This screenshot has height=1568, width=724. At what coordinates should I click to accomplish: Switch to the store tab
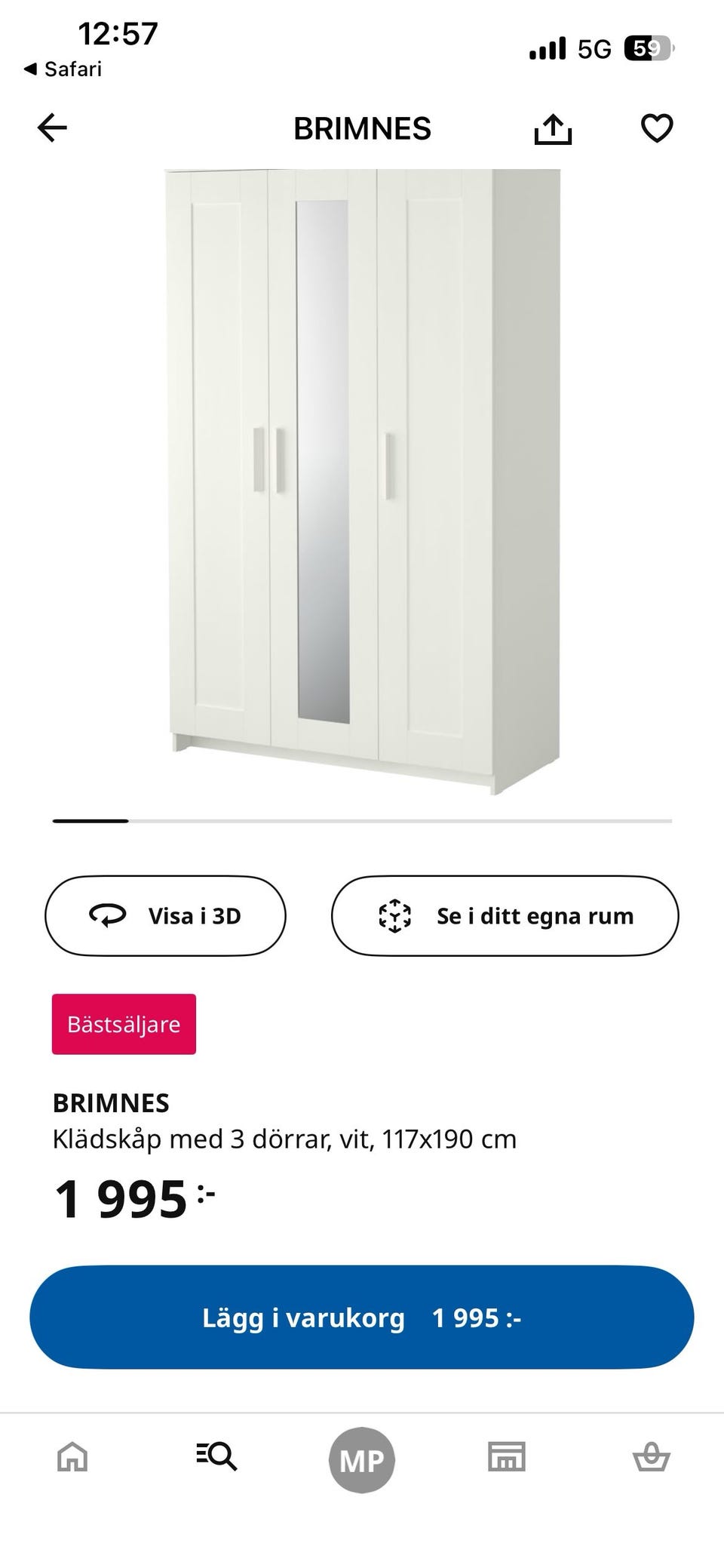click(x=507, y=1457)
